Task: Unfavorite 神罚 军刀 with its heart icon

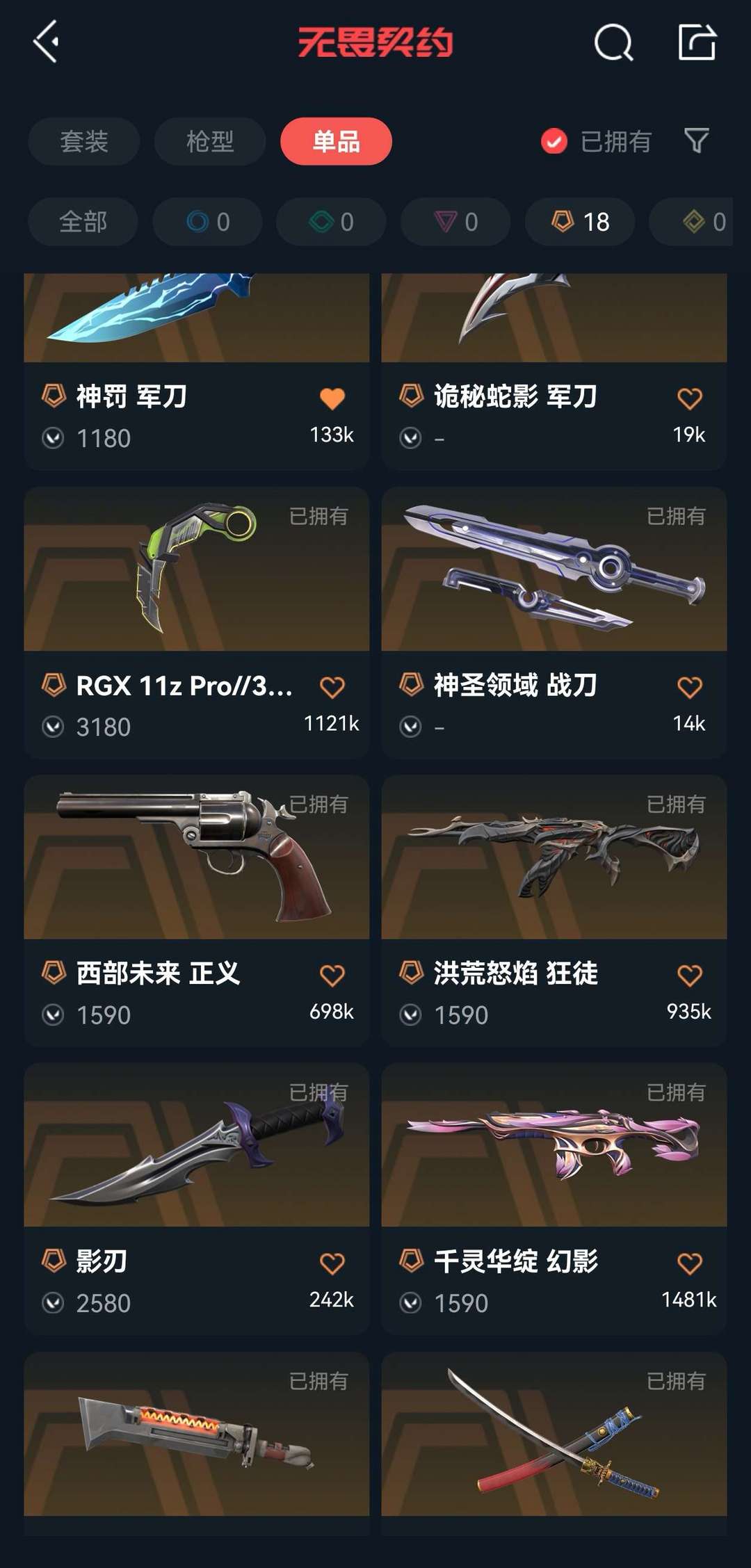Action: tap(332, 398)
